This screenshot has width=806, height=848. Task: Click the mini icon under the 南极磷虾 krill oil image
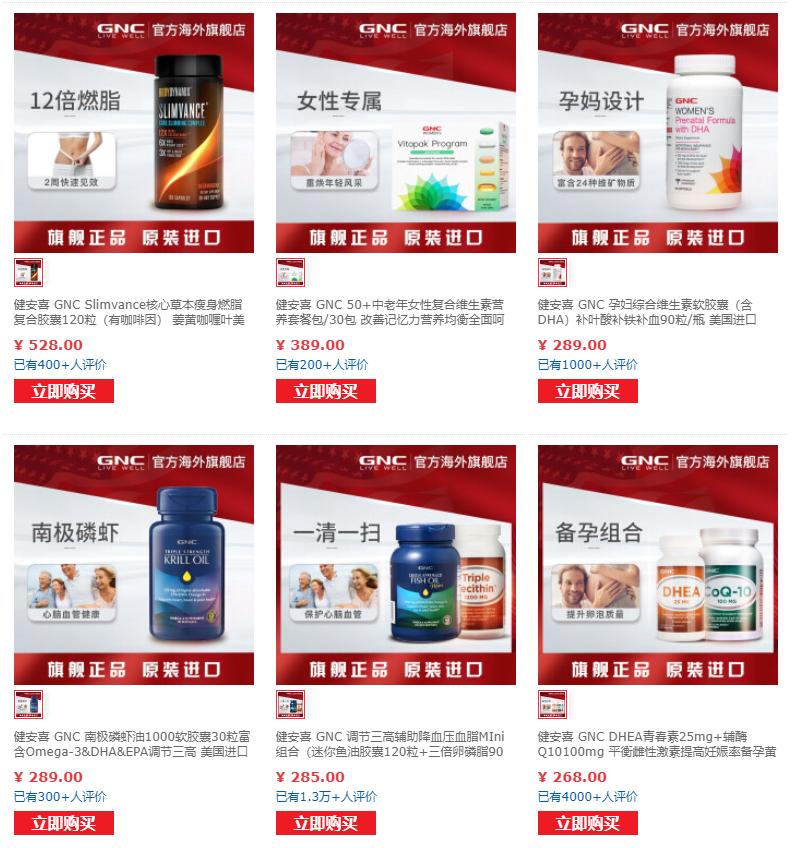tap(30, 705)
